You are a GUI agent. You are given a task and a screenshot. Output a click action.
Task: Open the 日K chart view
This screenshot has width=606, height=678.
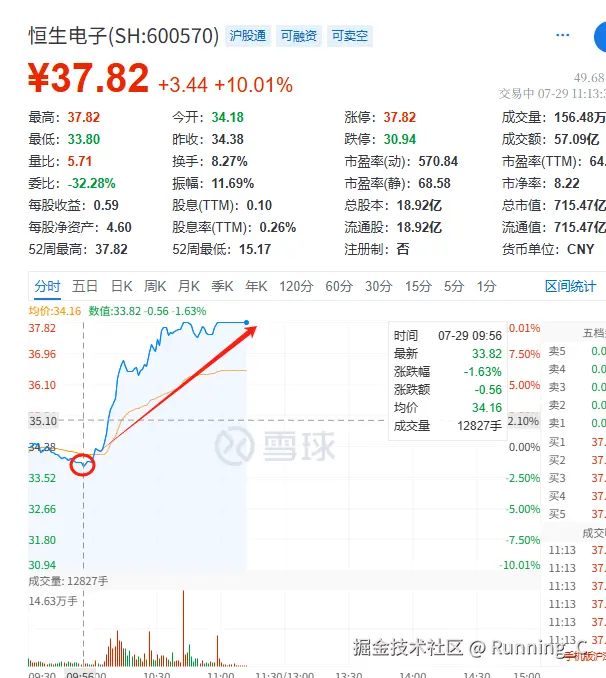pos(122,287)
